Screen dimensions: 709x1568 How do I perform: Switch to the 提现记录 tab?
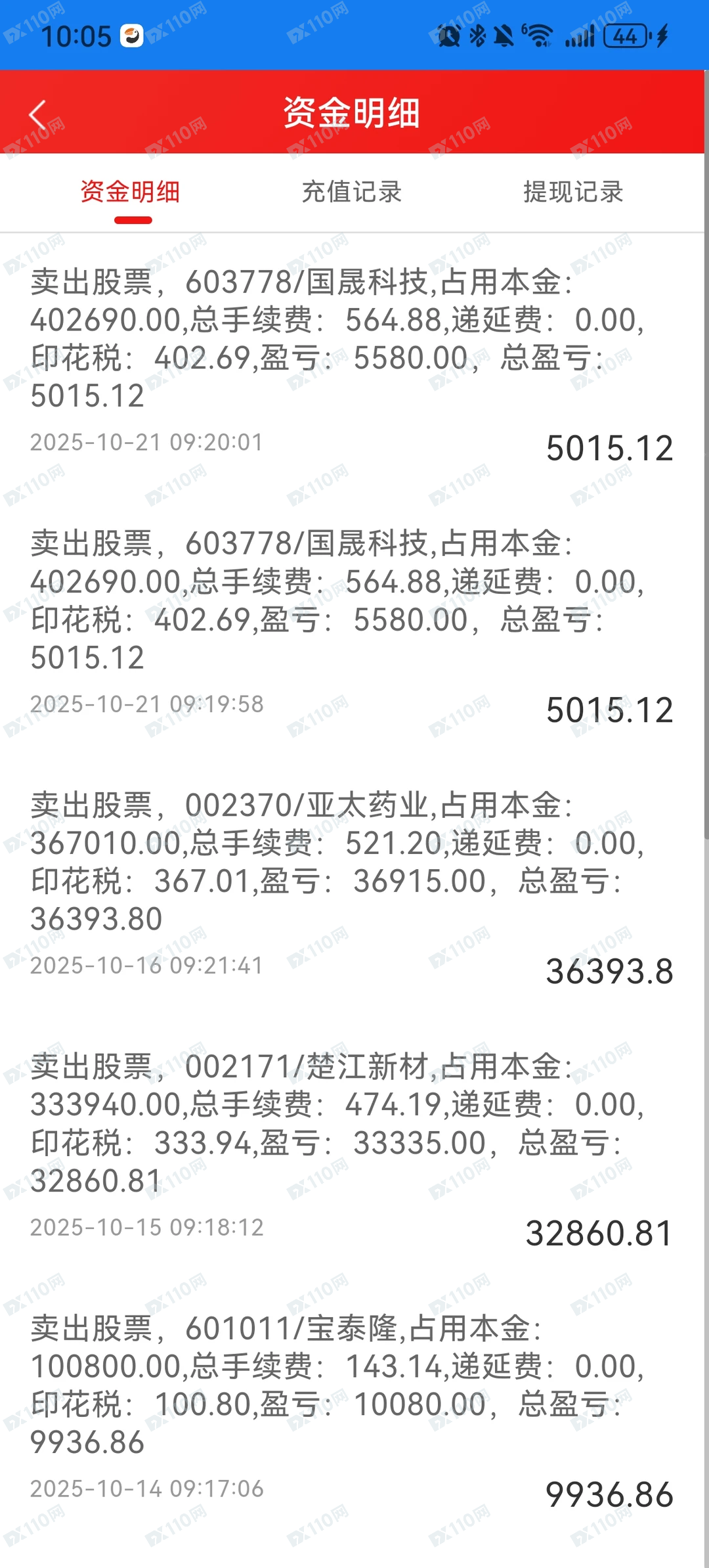click(x=572, y=192)
